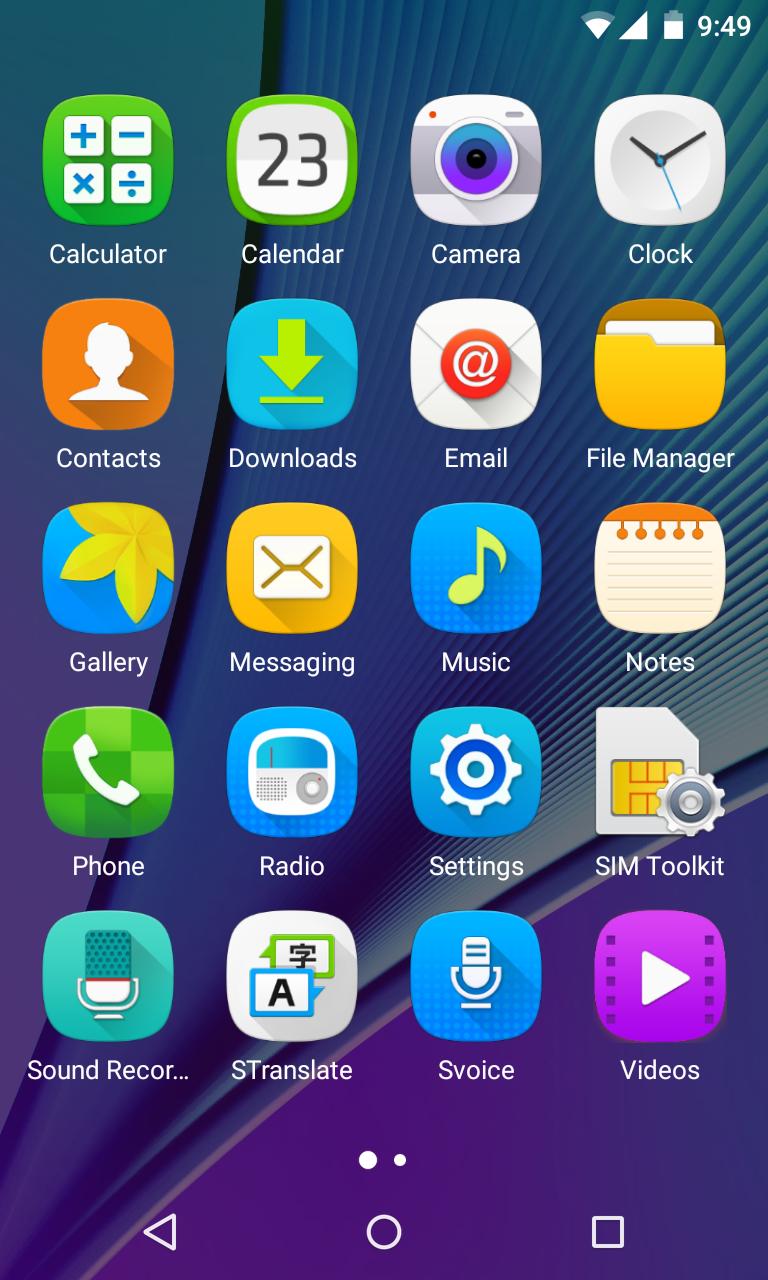Image resolution: width=768 pixels, height=1280 pixels.
Task: Open the SIM Toolkit app
Action: point(659,772)
